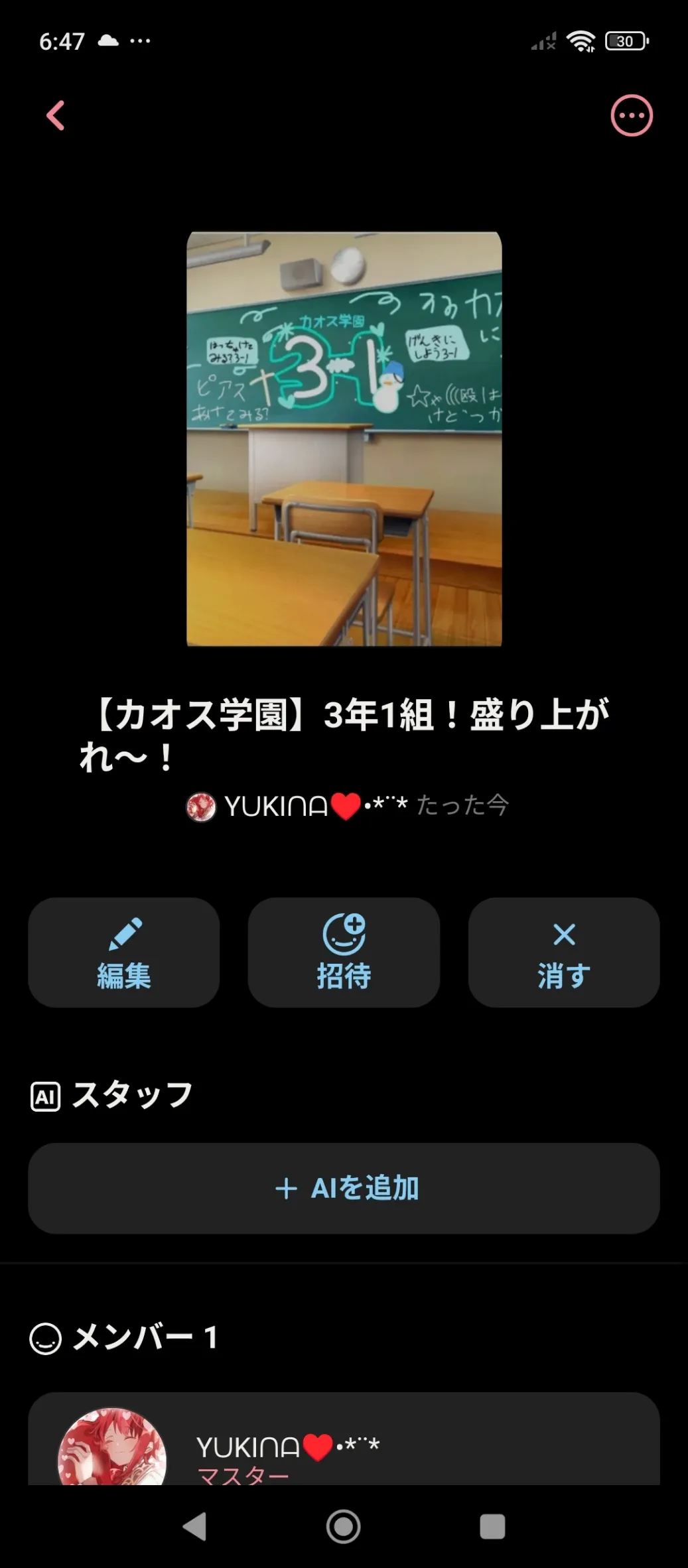Open the more options menu
The width and height of the screenshot is (688, 1568).
631,115
